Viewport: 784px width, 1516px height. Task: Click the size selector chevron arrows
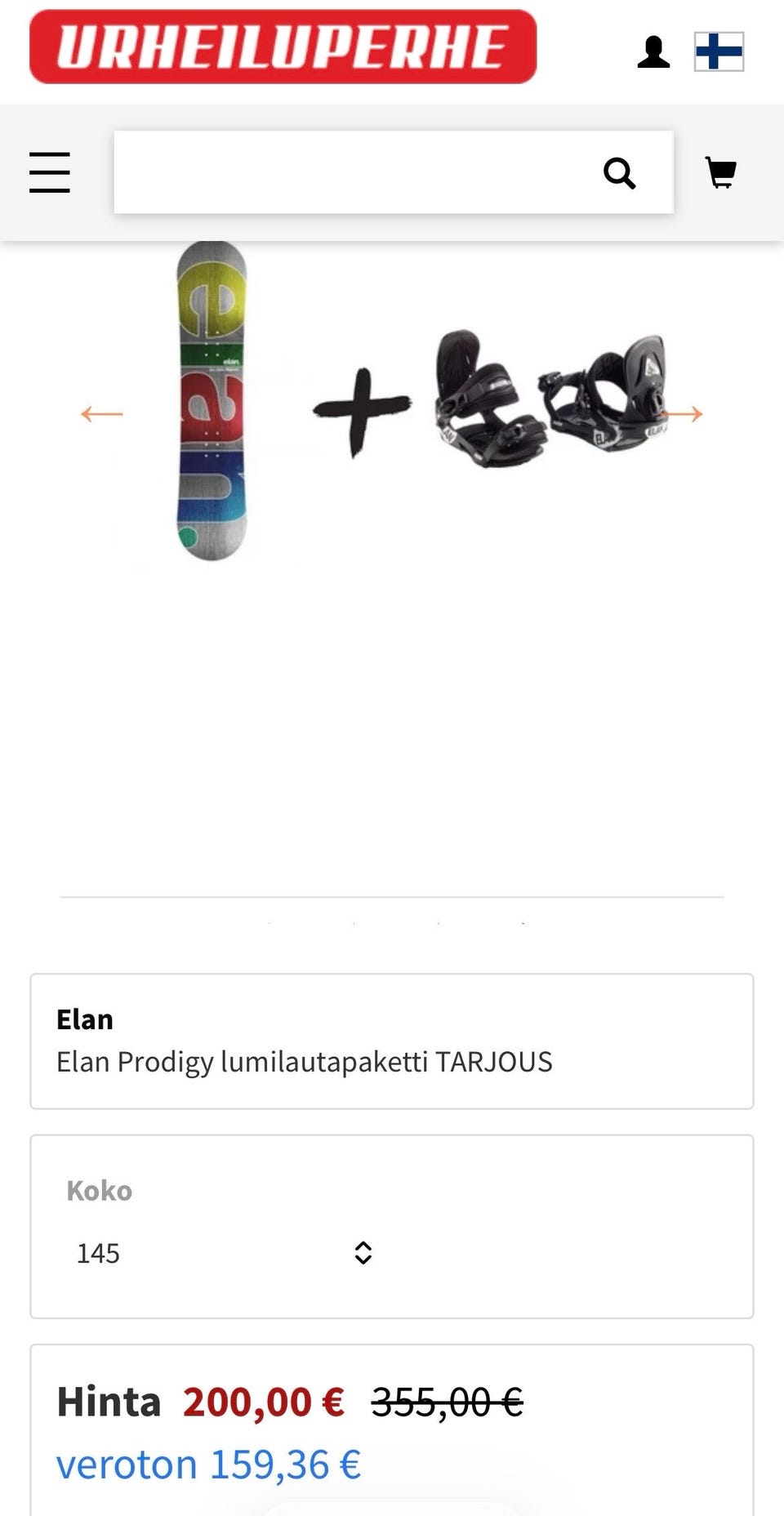coord(364,1252)
